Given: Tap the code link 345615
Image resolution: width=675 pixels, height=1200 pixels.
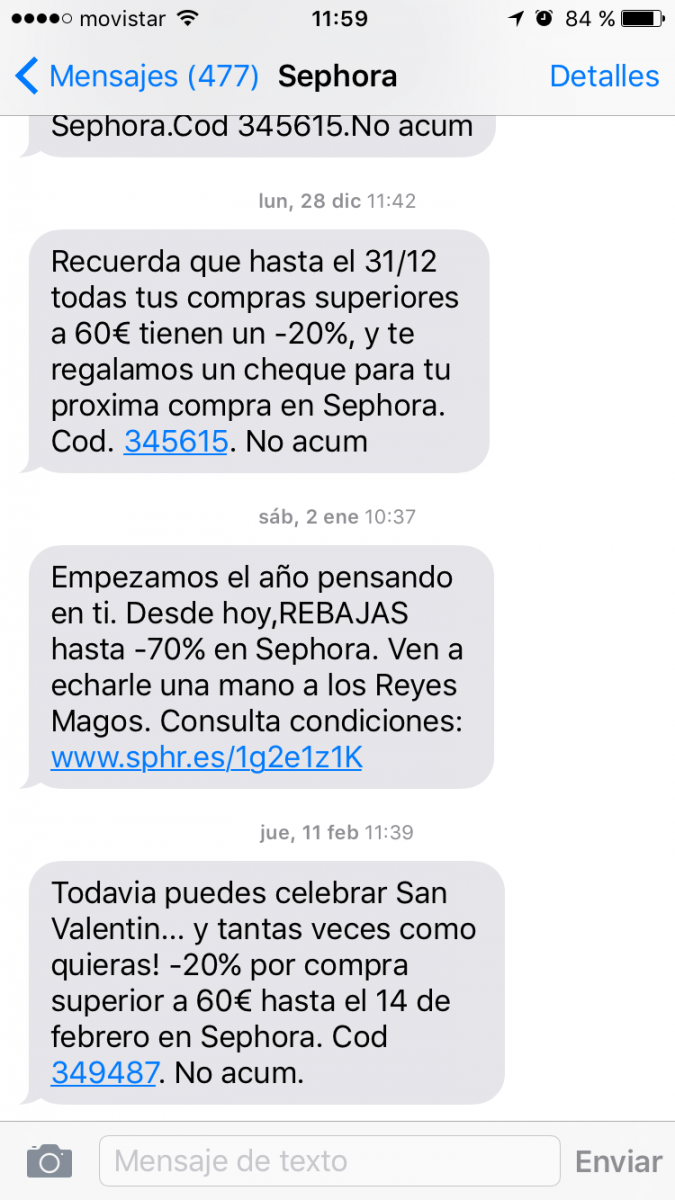Looking at the screenshot, I should coord(176,441).
